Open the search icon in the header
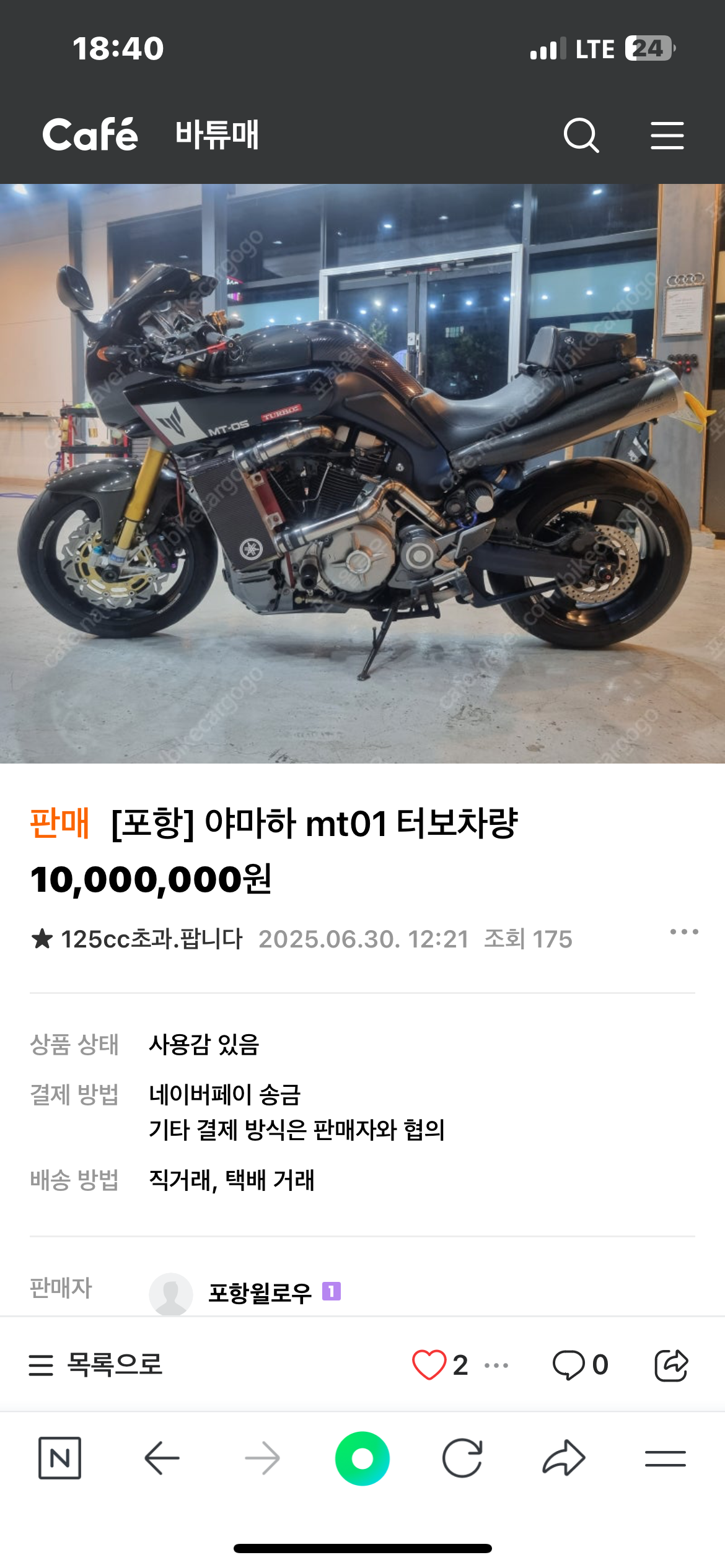Screen dimensions: 725x1568 (x=581, y=135)
